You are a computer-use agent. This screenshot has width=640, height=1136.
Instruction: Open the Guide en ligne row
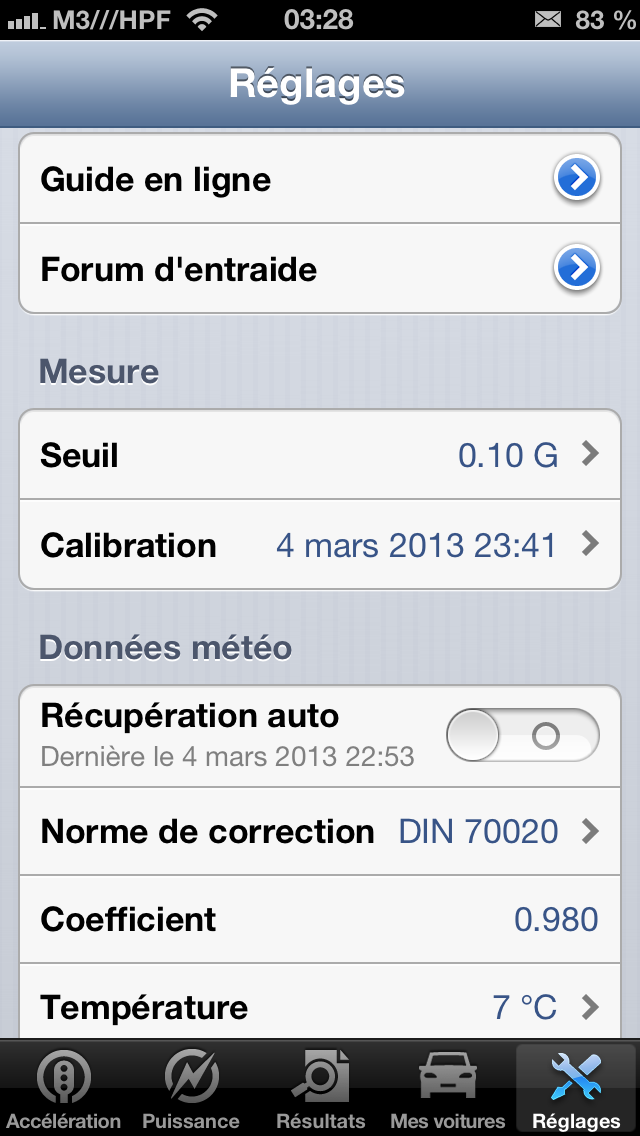coord(320,178)
